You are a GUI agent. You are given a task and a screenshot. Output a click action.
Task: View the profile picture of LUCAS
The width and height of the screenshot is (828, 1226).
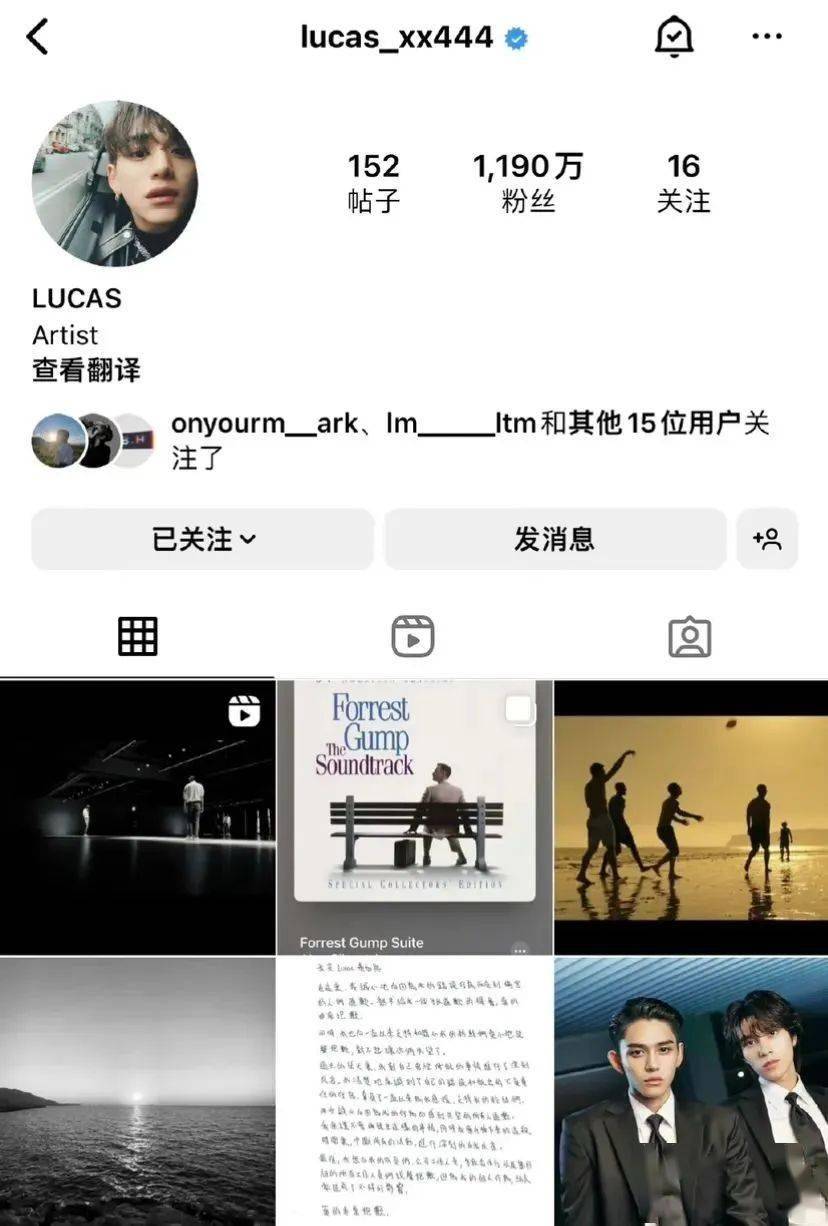tap(114, 183)
